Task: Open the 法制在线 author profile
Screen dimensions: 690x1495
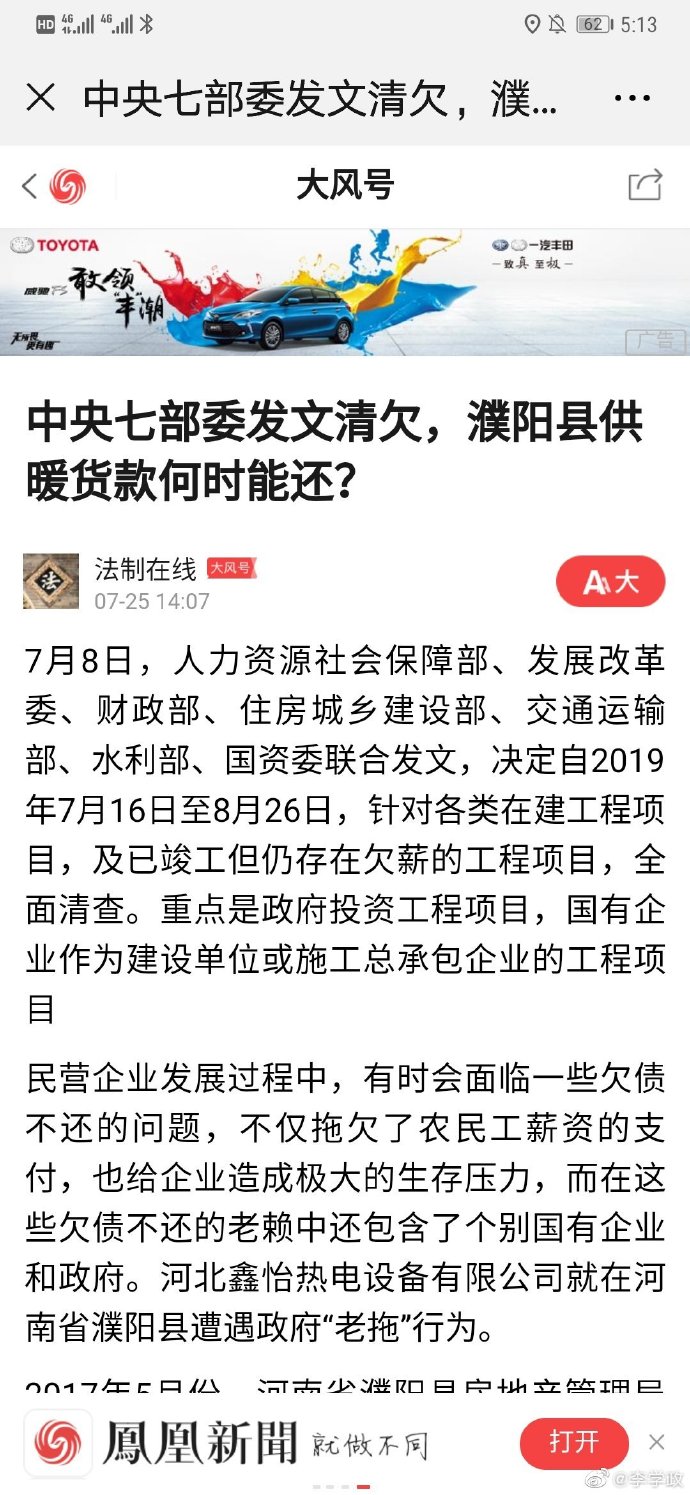Action: point(145,569)
